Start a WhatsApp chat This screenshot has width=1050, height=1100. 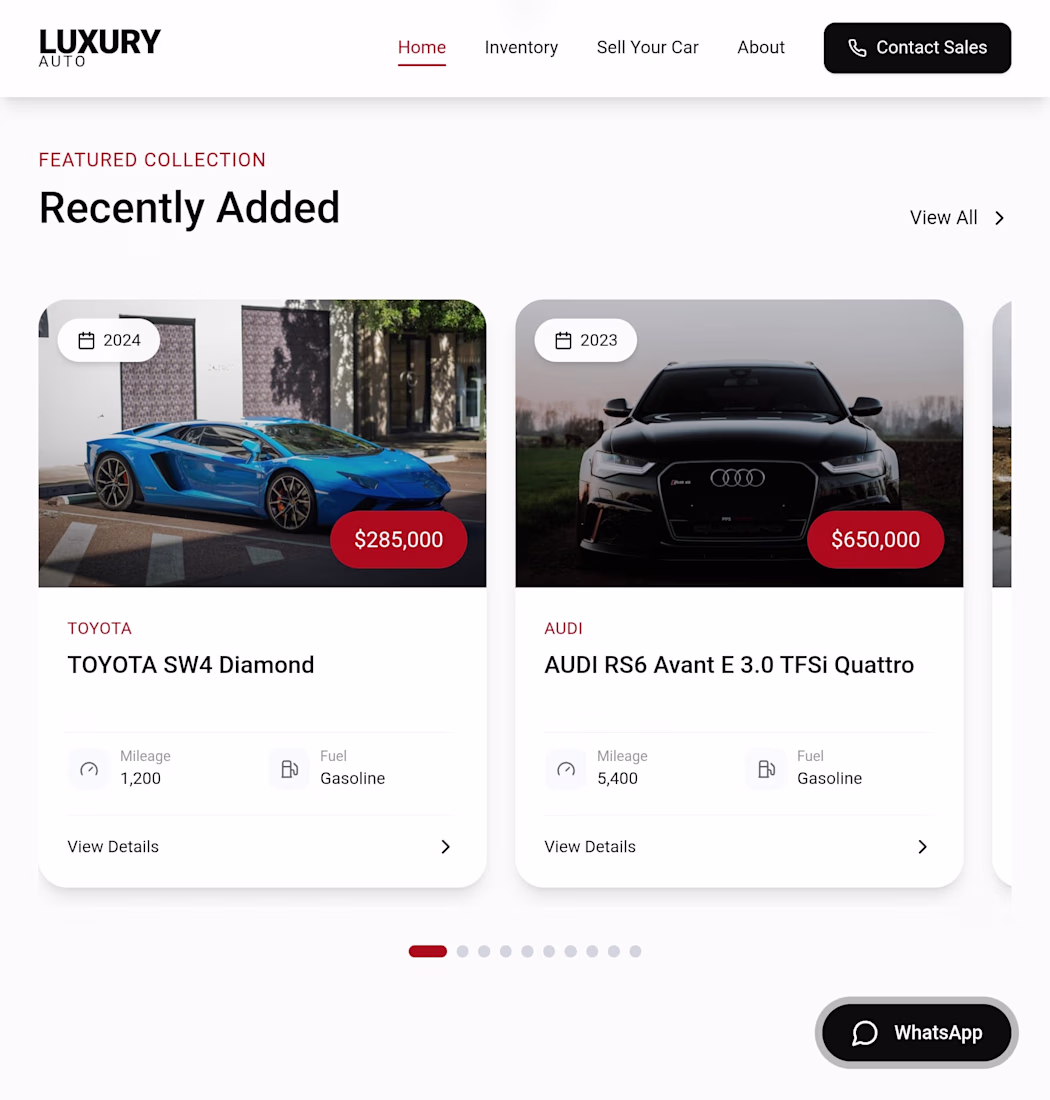click(917, 1033)
